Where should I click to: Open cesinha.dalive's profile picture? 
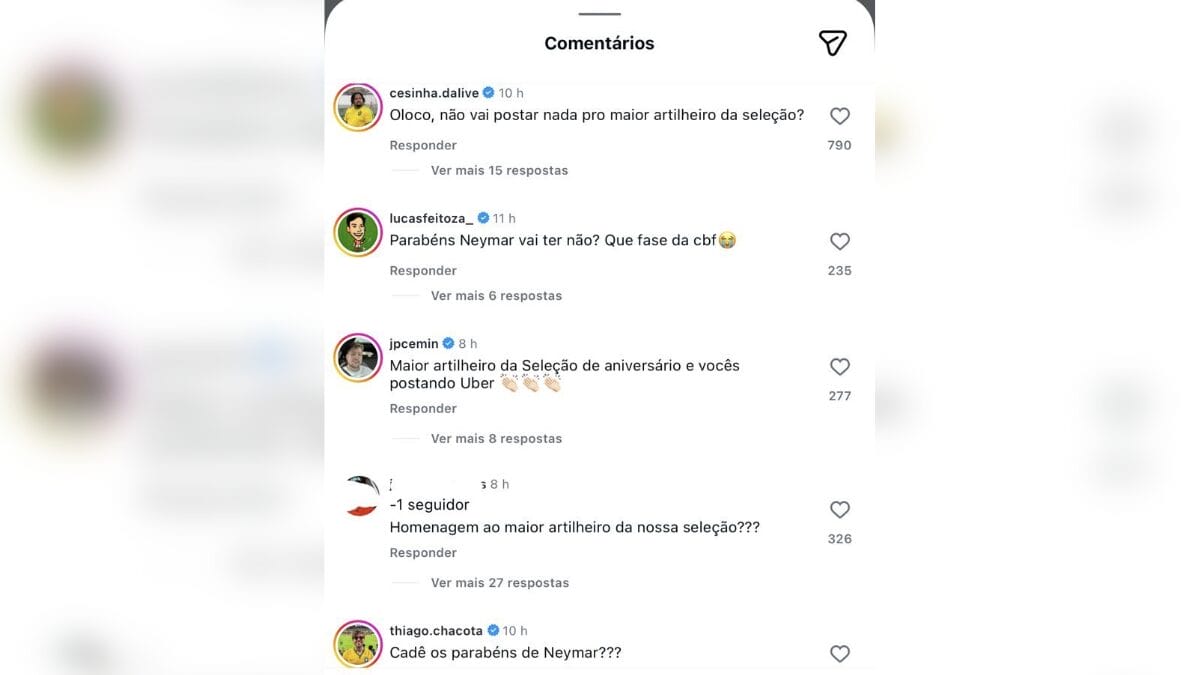point(358,107)
